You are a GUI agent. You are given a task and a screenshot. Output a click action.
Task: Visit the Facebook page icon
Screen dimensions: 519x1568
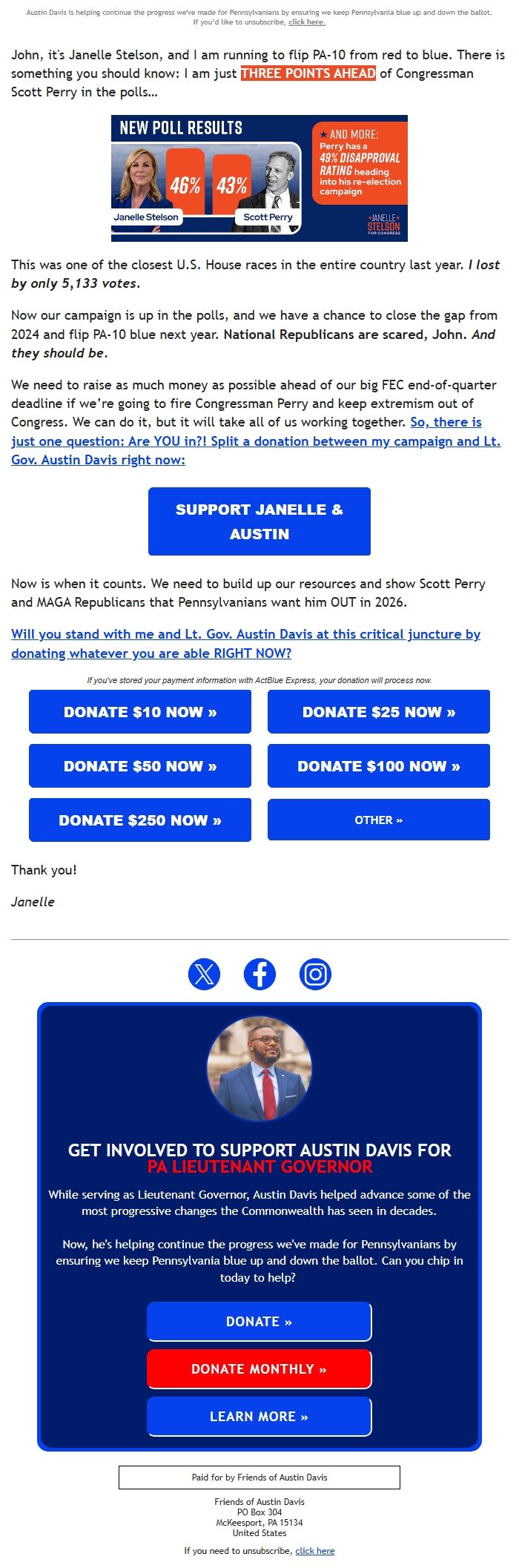click(x=259, y=974)
